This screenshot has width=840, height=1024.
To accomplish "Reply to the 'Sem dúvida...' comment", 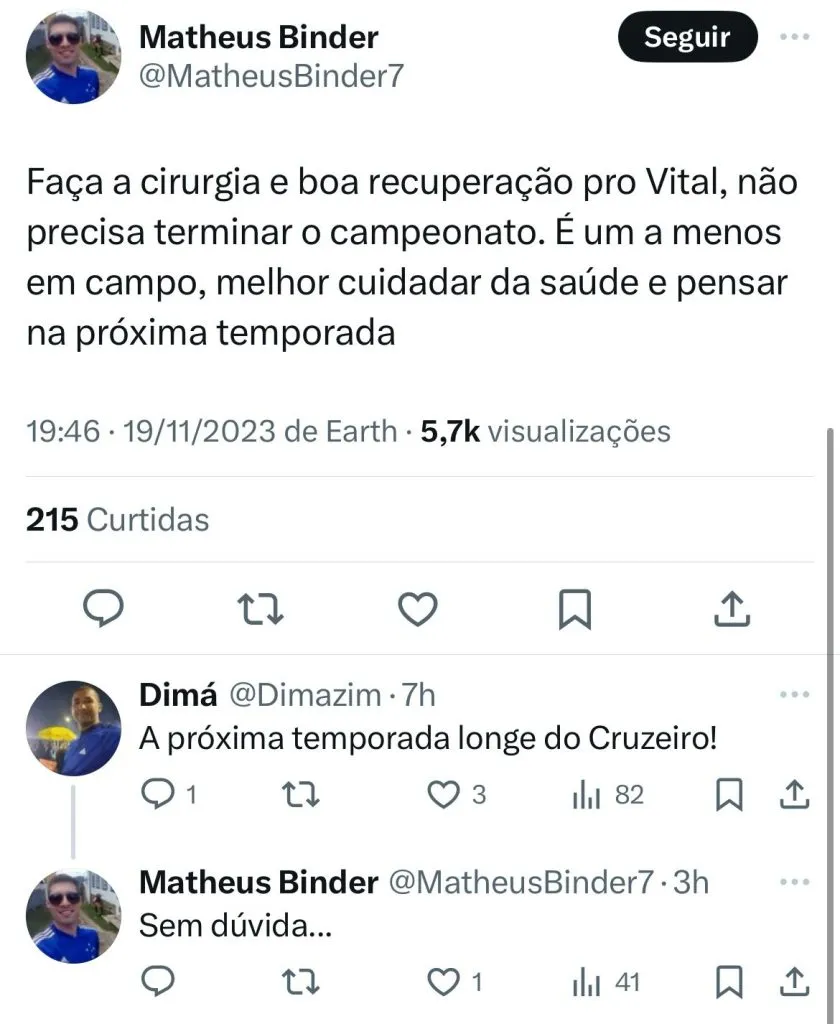I will coord(159,982).
